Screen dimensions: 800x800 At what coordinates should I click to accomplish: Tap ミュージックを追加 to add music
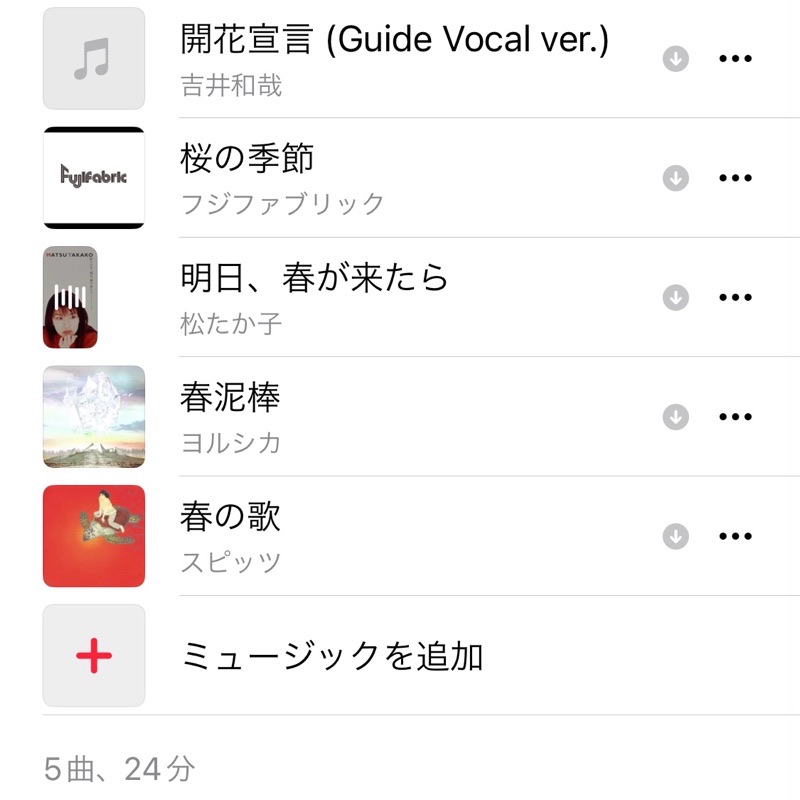tap(332, 656)
